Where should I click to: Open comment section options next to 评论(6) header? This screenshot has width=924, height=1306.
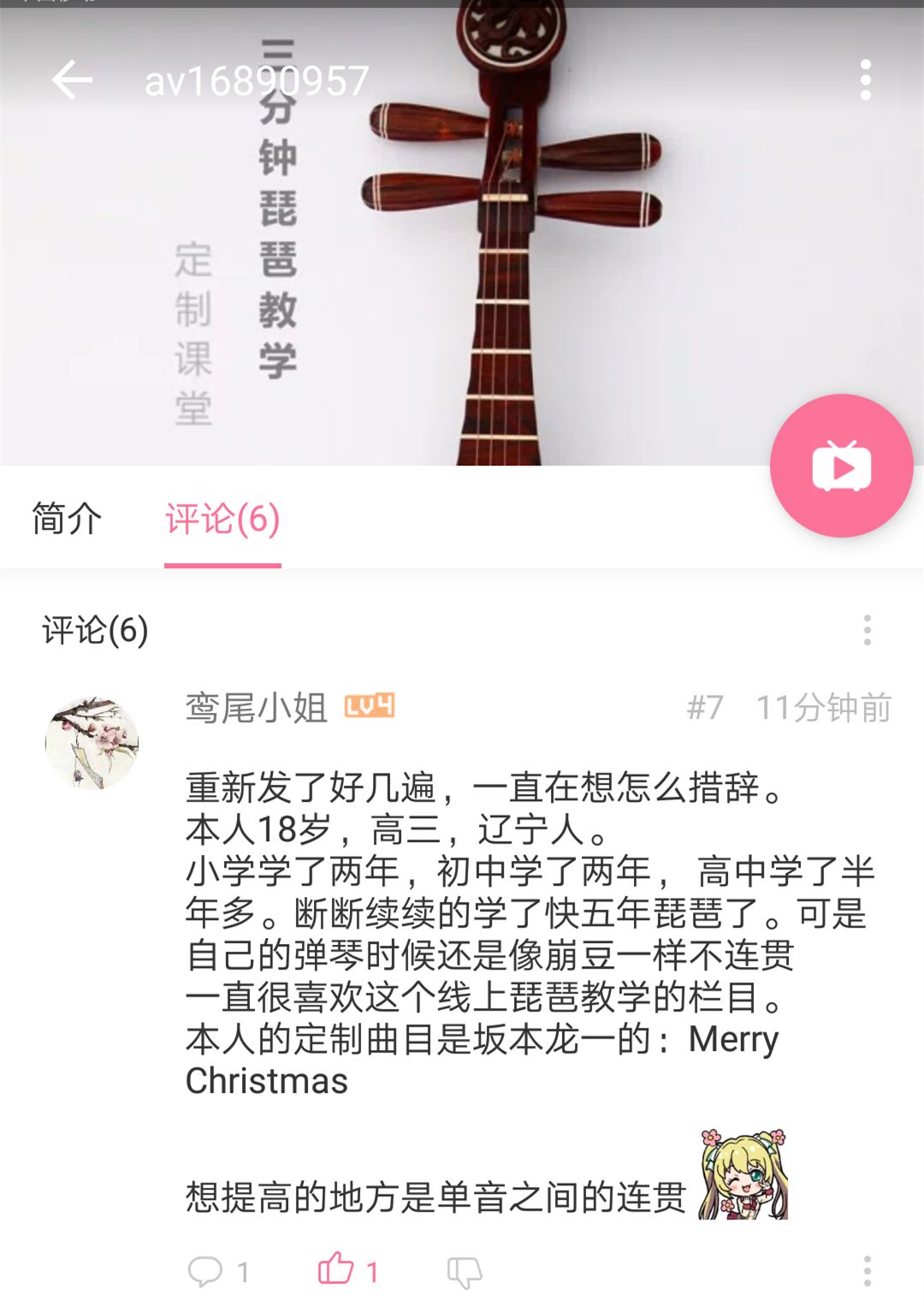[x=867, y=630]
